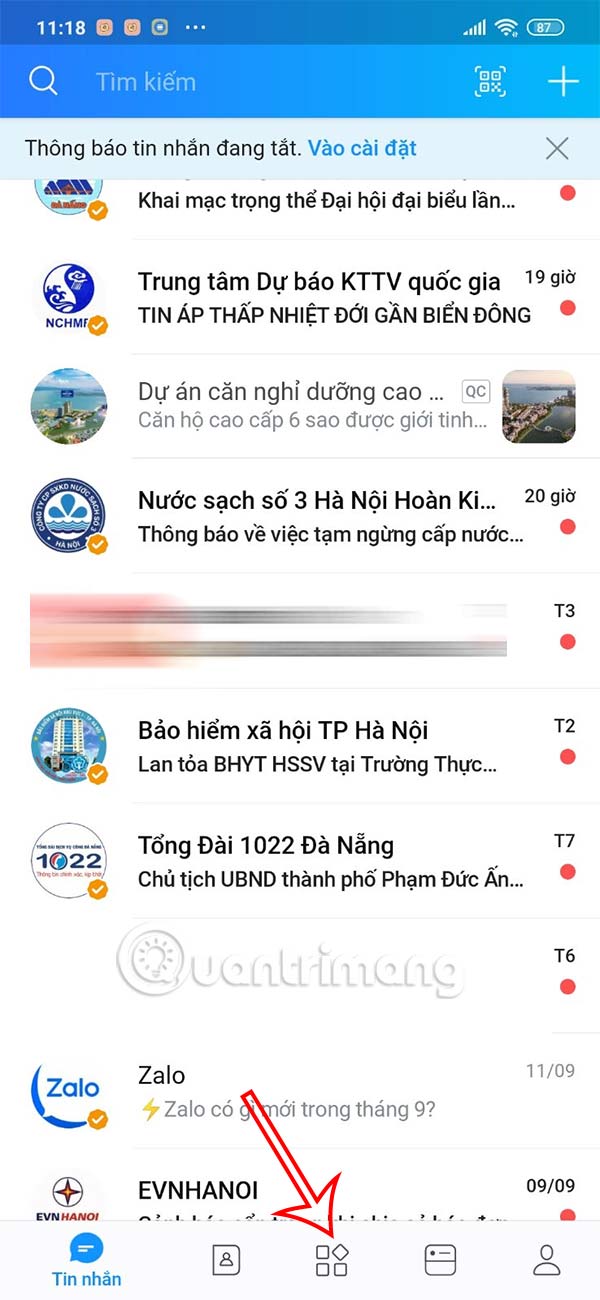Open the Vào cài đặt link
The image size is (600, 1300).
coord(362,149)
